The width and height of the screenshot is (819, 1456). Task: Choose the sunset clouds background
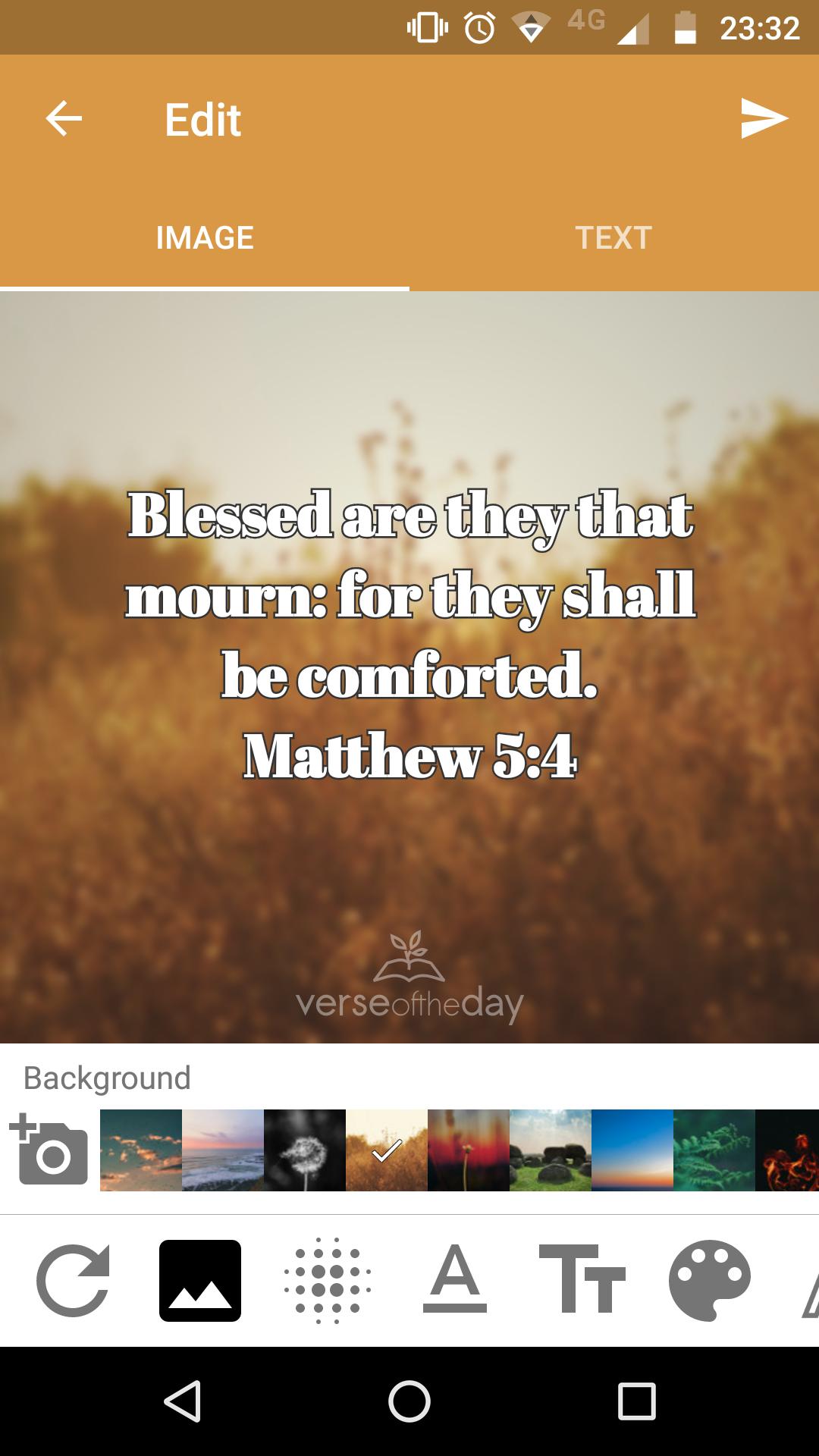point(141,1150)
